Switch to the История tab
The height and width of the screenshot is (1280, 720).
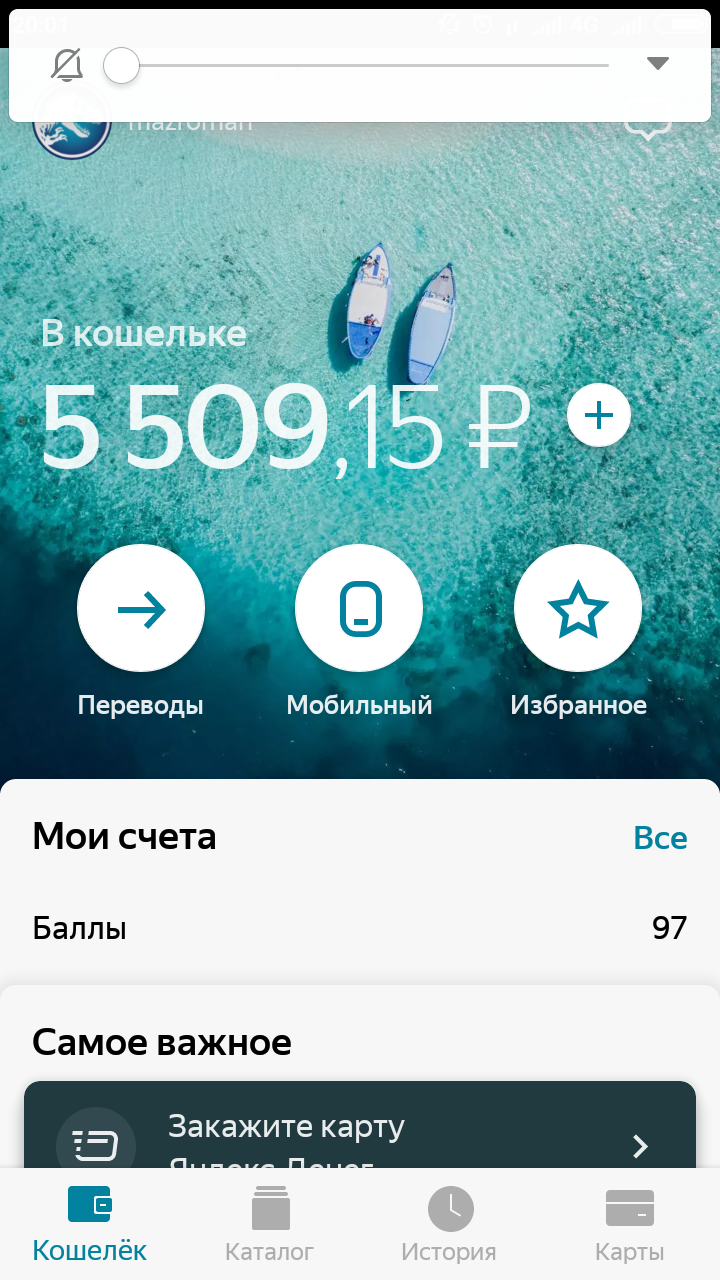pos(449,1223)
